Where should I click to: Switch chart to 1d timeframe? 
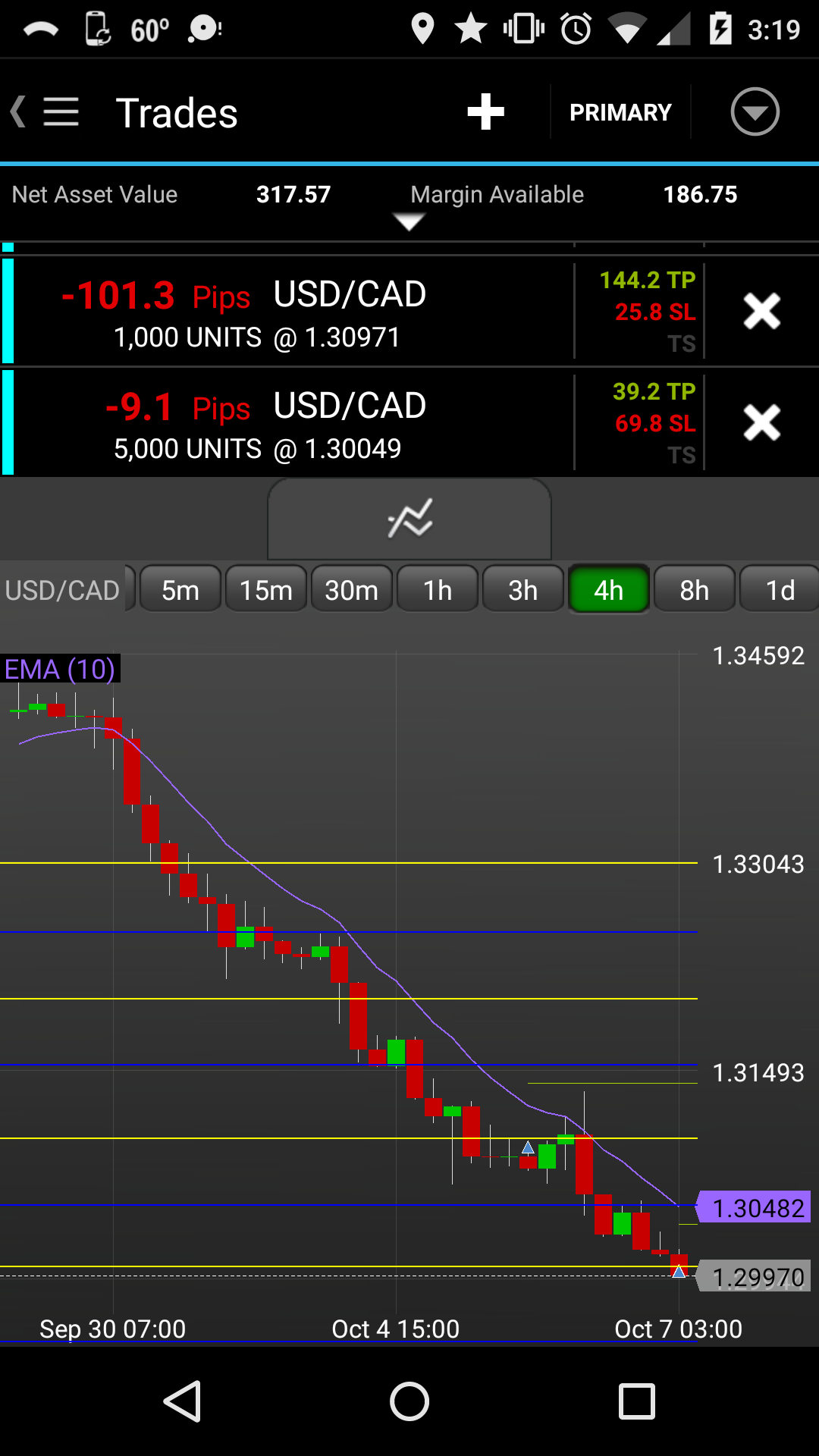[780, 590]
